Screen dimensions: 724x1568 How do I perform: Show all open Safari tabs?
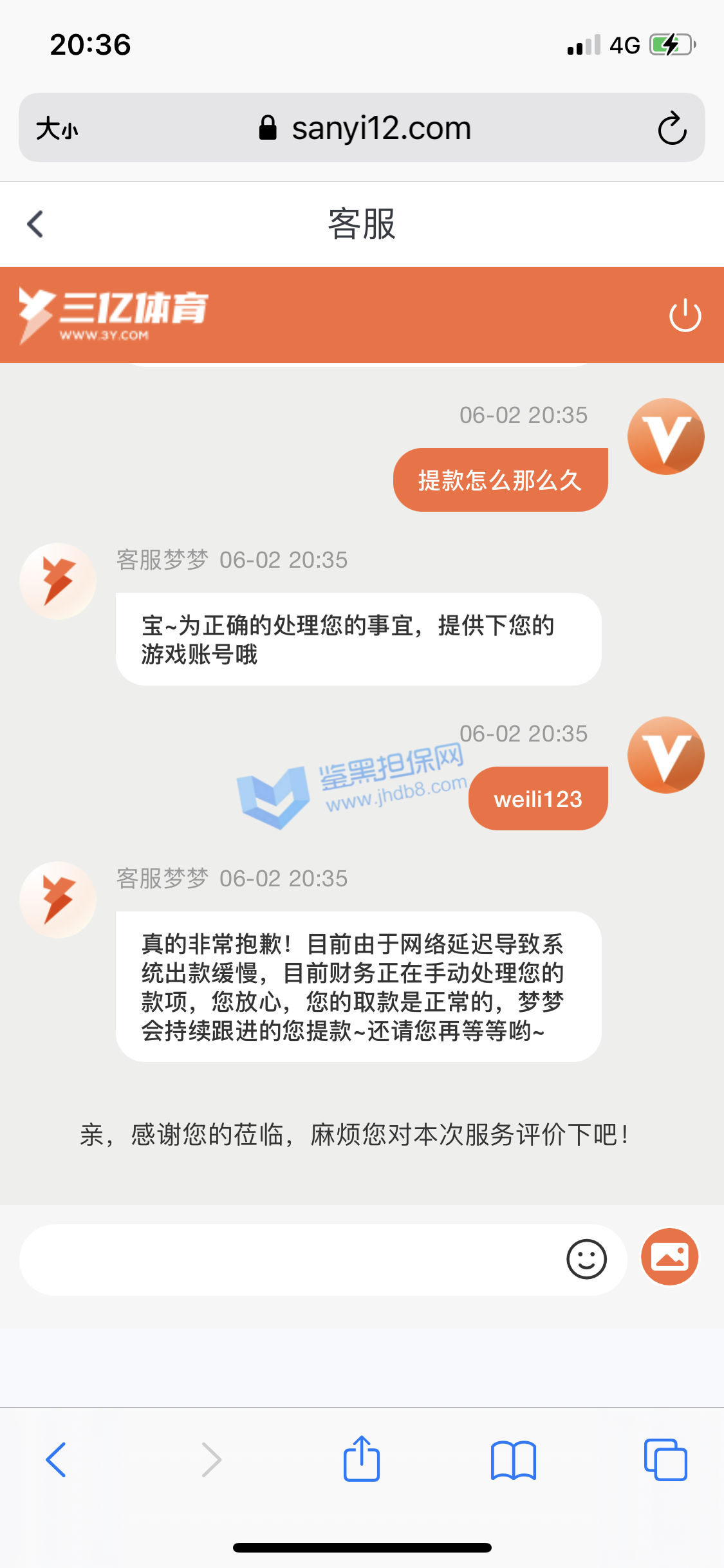click(665, 1459)
